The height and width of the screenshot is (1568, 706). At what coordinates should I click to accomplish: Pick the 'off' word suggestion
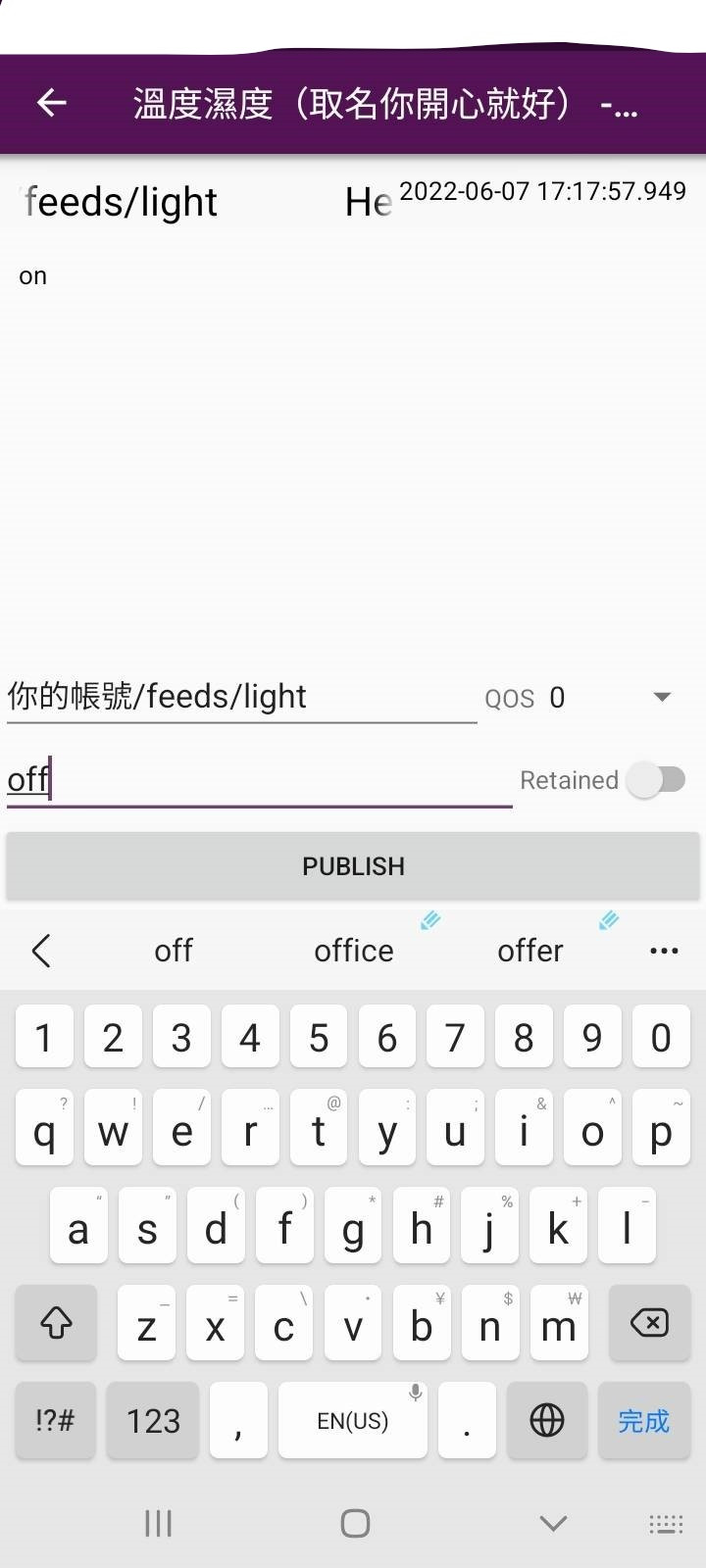(174, 951)
